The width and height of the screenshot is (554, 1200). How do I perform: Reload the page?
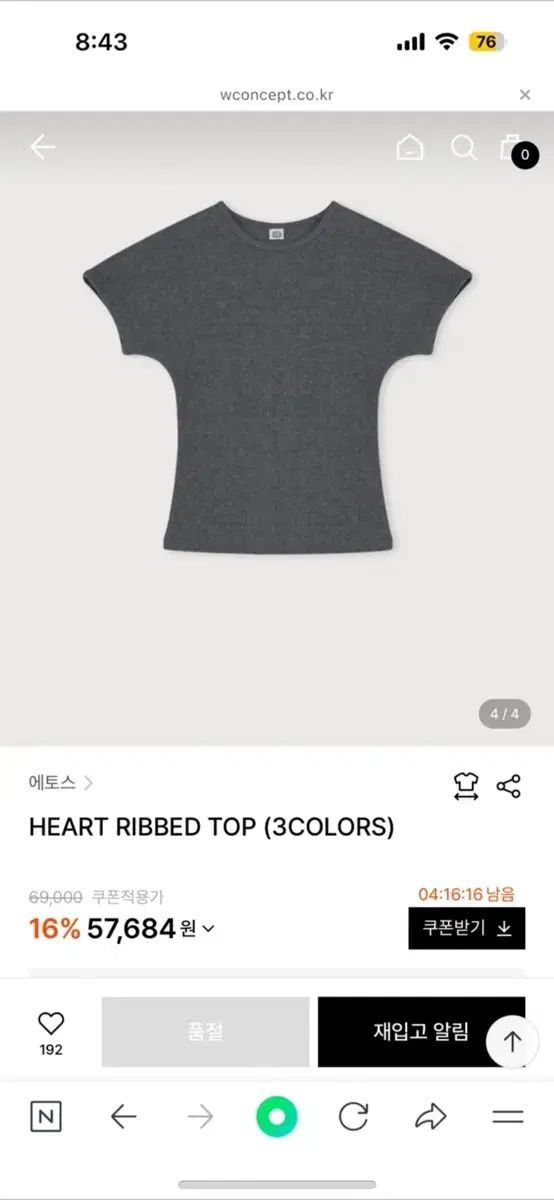[x=354, y=1116]
